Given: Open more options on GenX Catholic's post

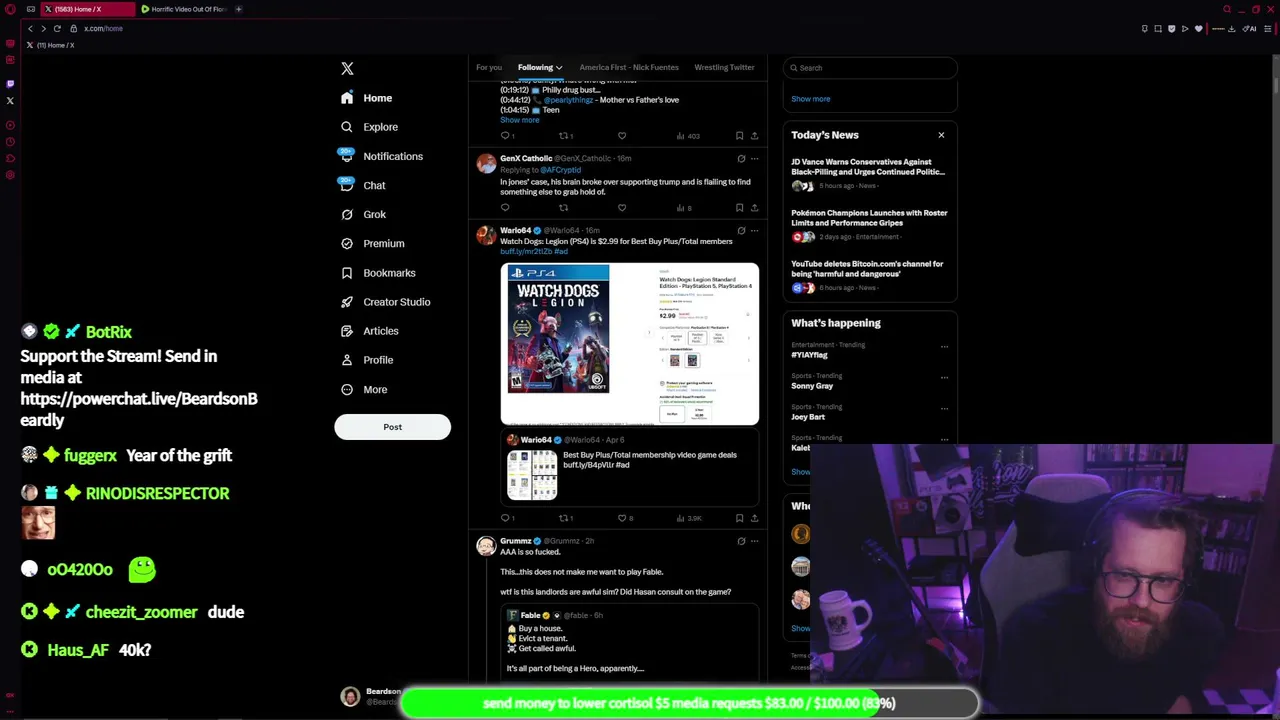Looking at the screenshot, I should [x=754, y=158].
